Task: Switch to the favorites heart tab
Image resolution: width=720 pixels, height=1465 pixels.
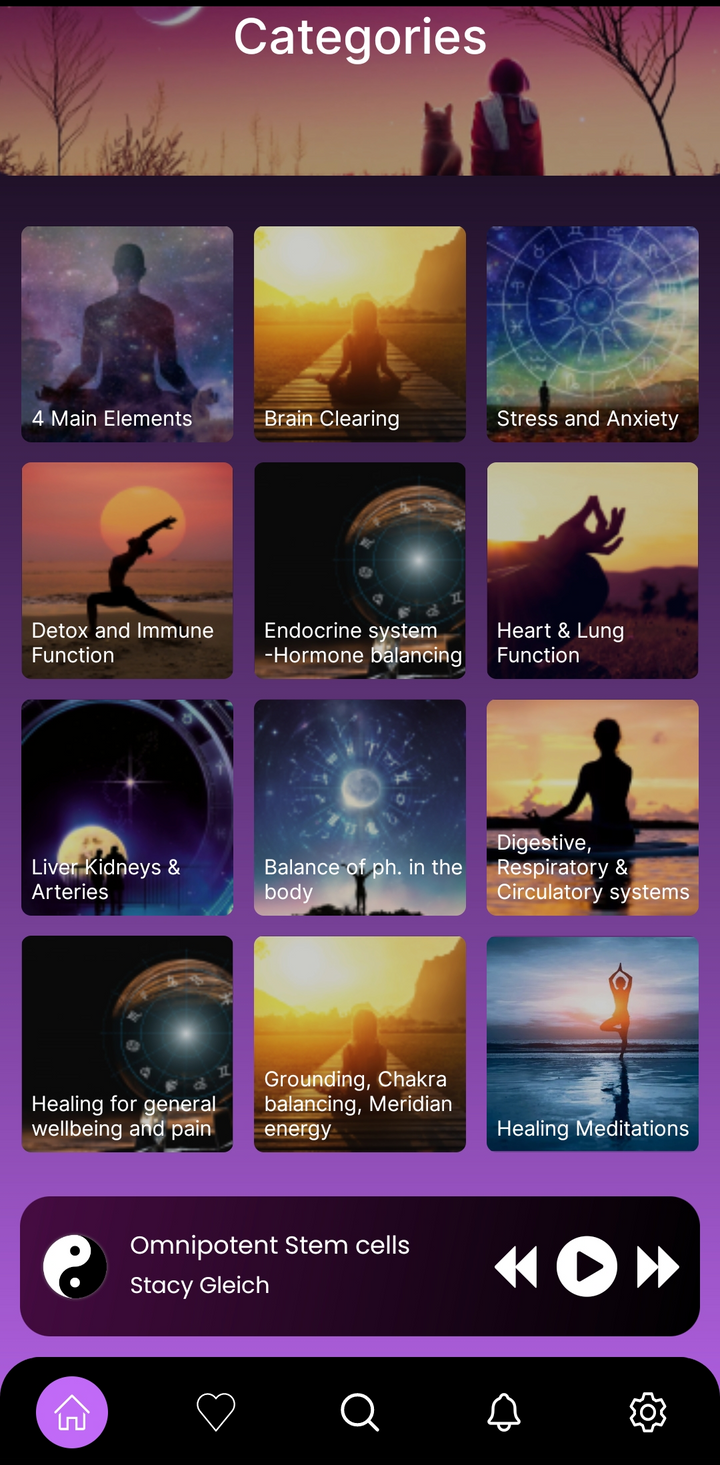Action: coord(216,1412)
